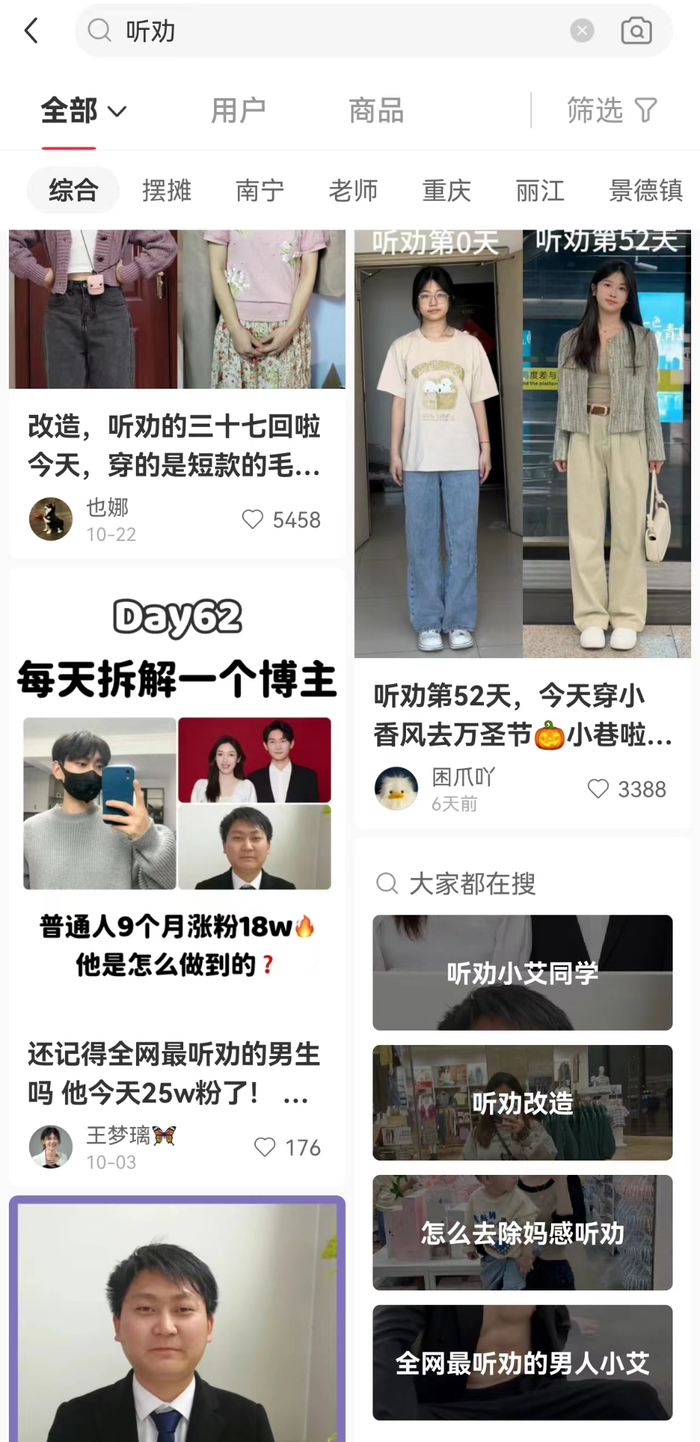Like 王梦璃's post
The height and width of the screenshot is (1442, 700).
click(265, 1147)
